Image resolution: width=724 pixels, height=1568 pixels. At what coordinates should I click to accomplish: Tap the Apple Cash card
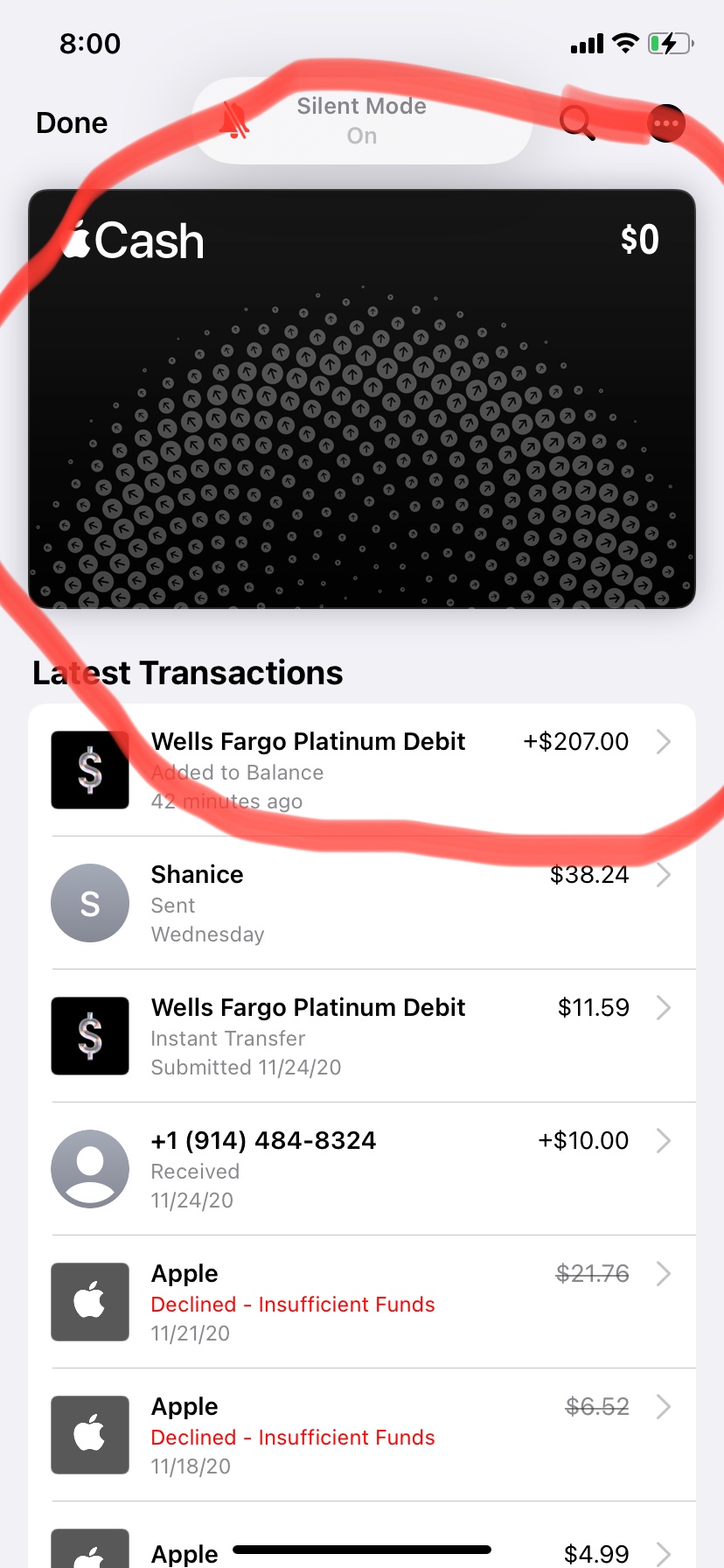coord(362,399)
